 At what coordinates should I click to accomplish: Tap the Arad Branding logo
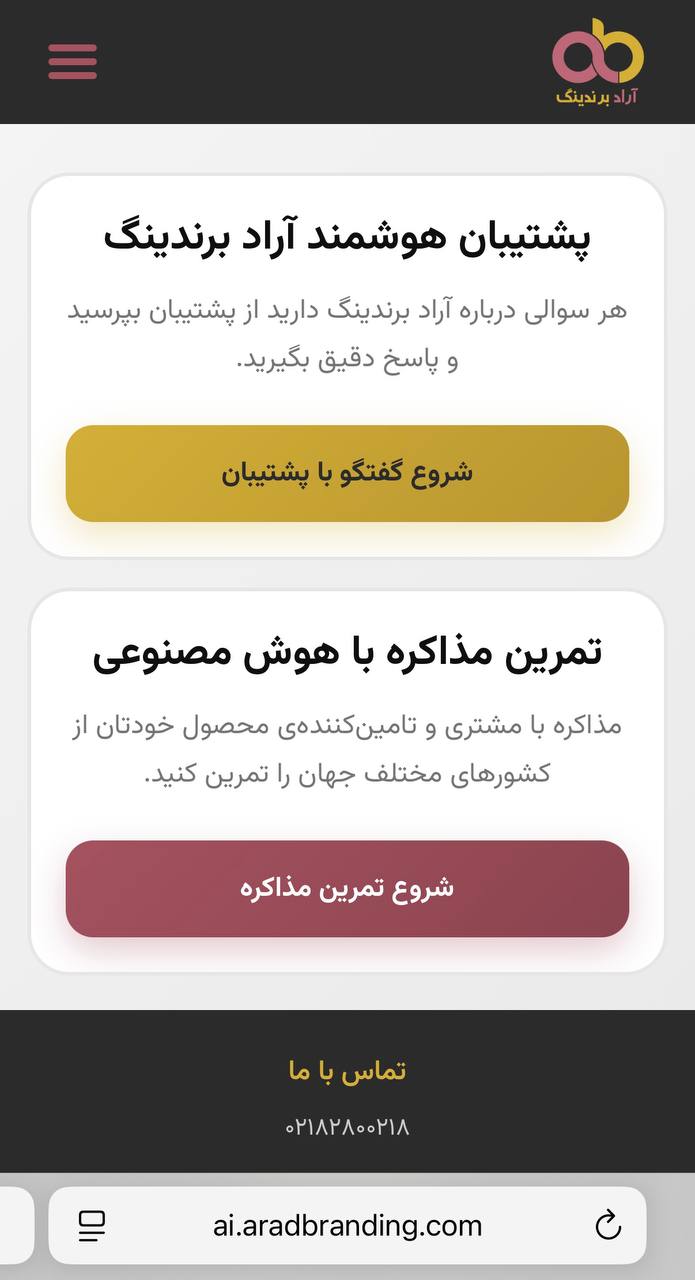598,62
